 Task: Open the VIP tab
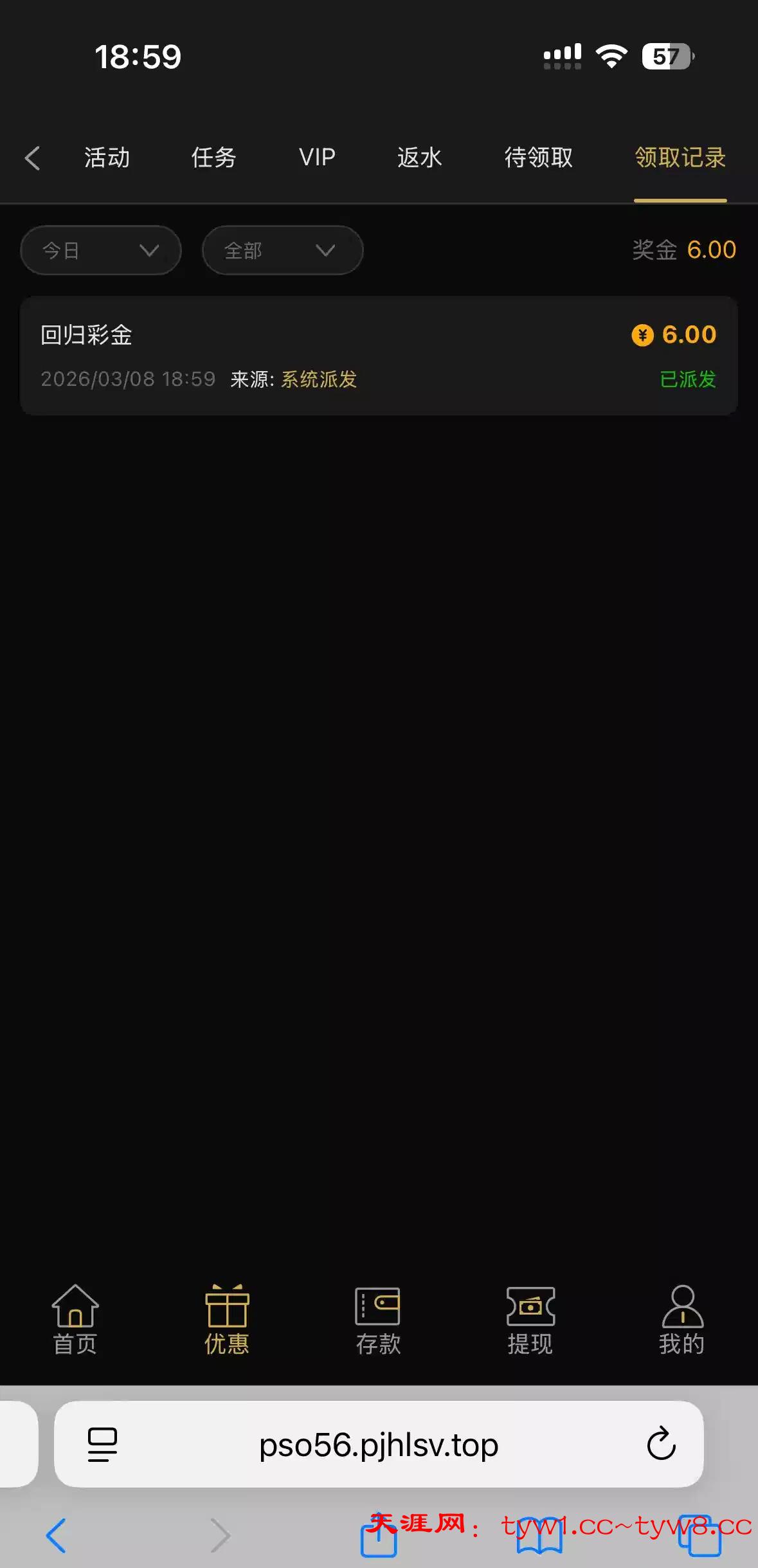[x=317, y=158]
